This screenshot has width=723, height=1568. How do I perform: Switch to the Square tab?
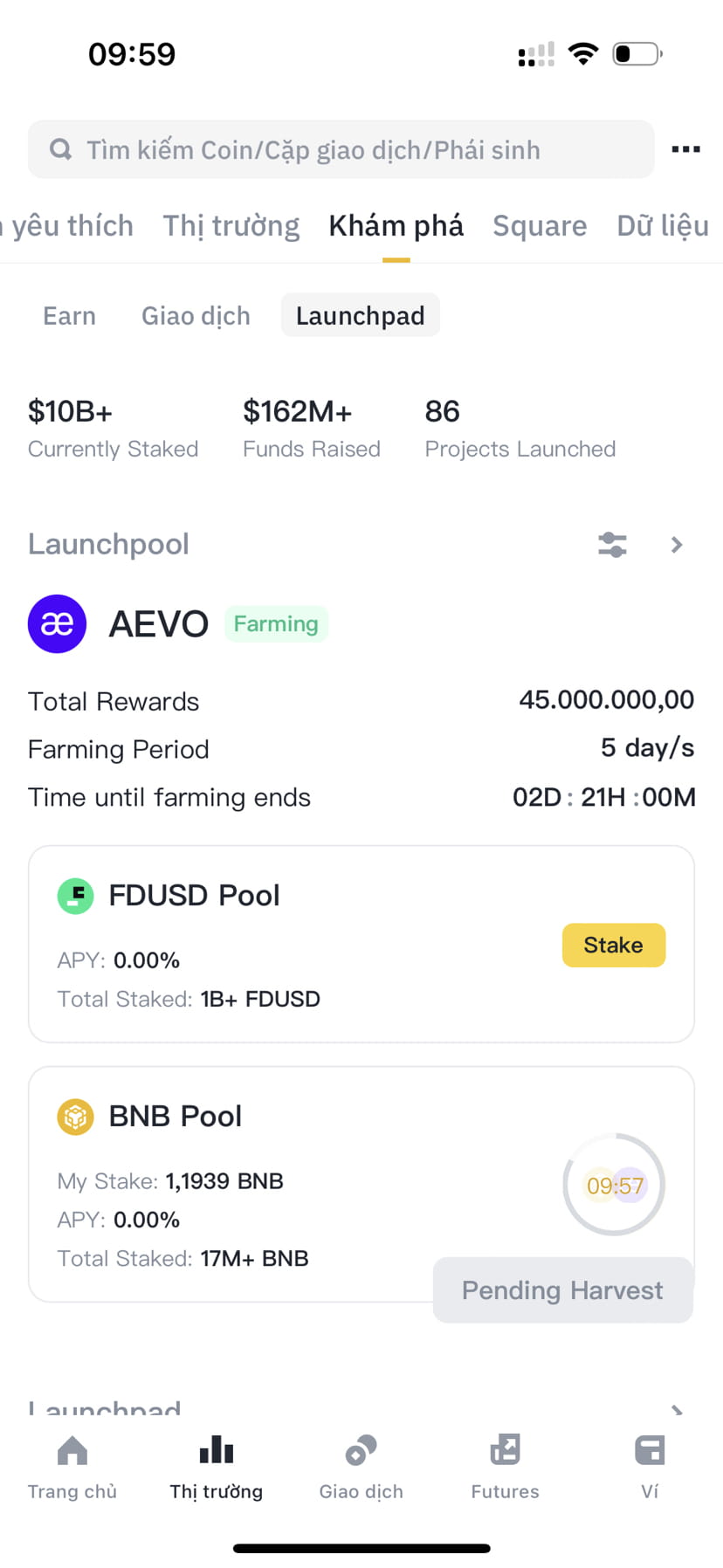(540, 225)
